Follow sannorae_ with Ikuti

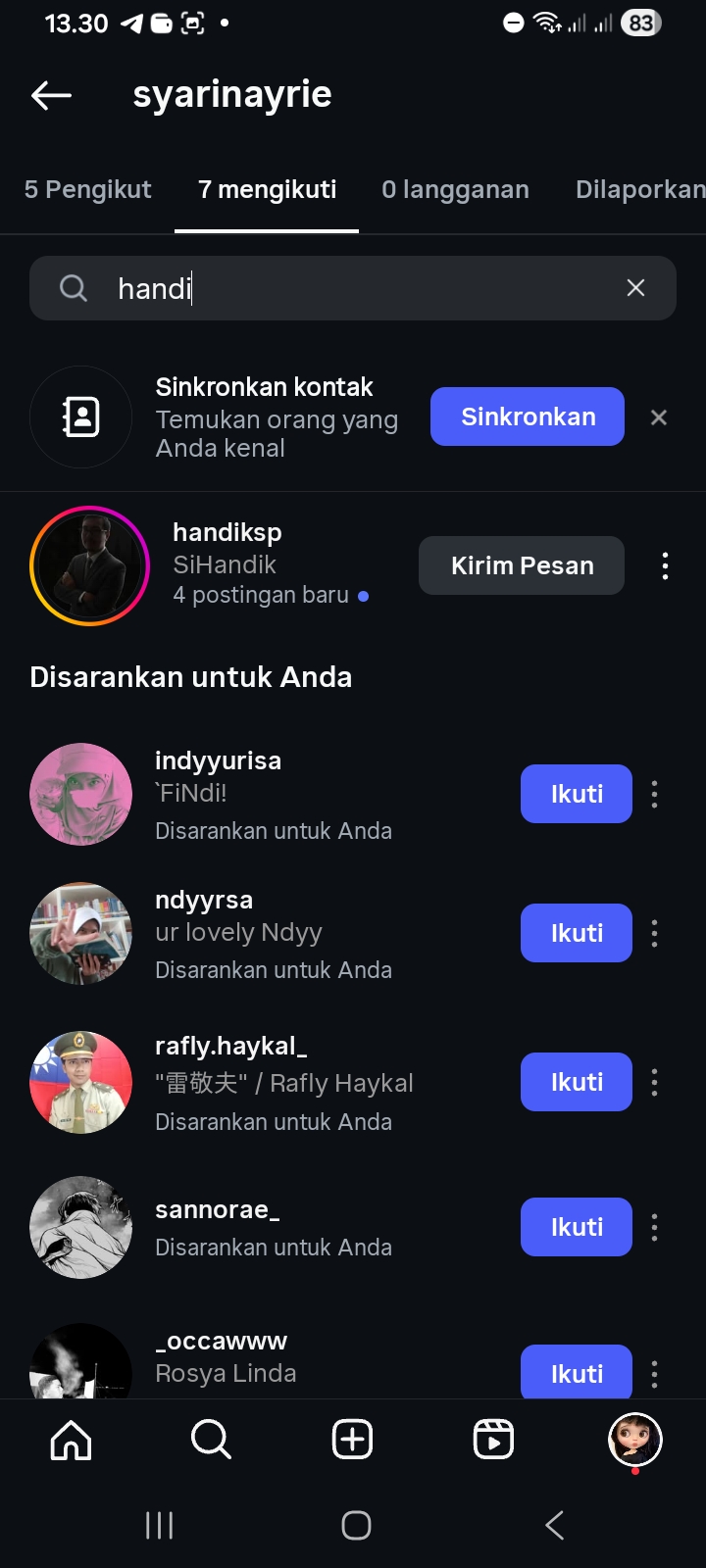[576, 1227]
